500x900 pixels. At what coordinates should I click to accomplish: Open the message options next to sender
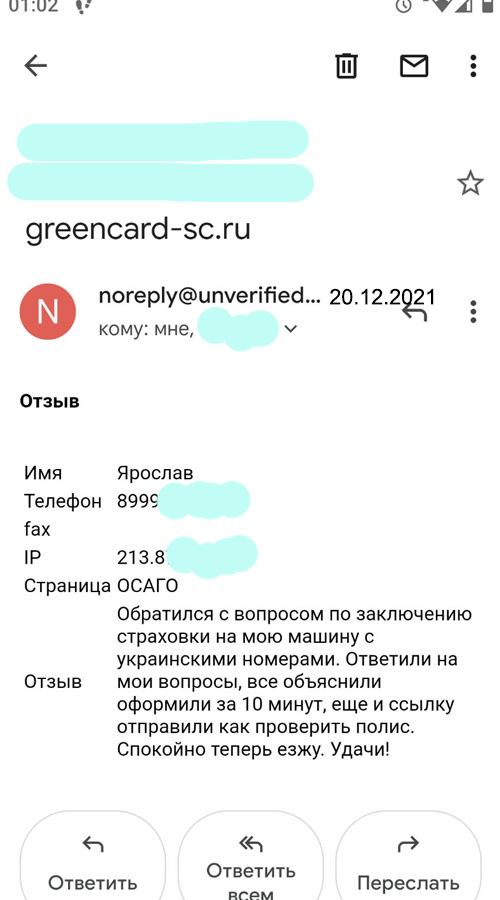[x=473, y=311]
